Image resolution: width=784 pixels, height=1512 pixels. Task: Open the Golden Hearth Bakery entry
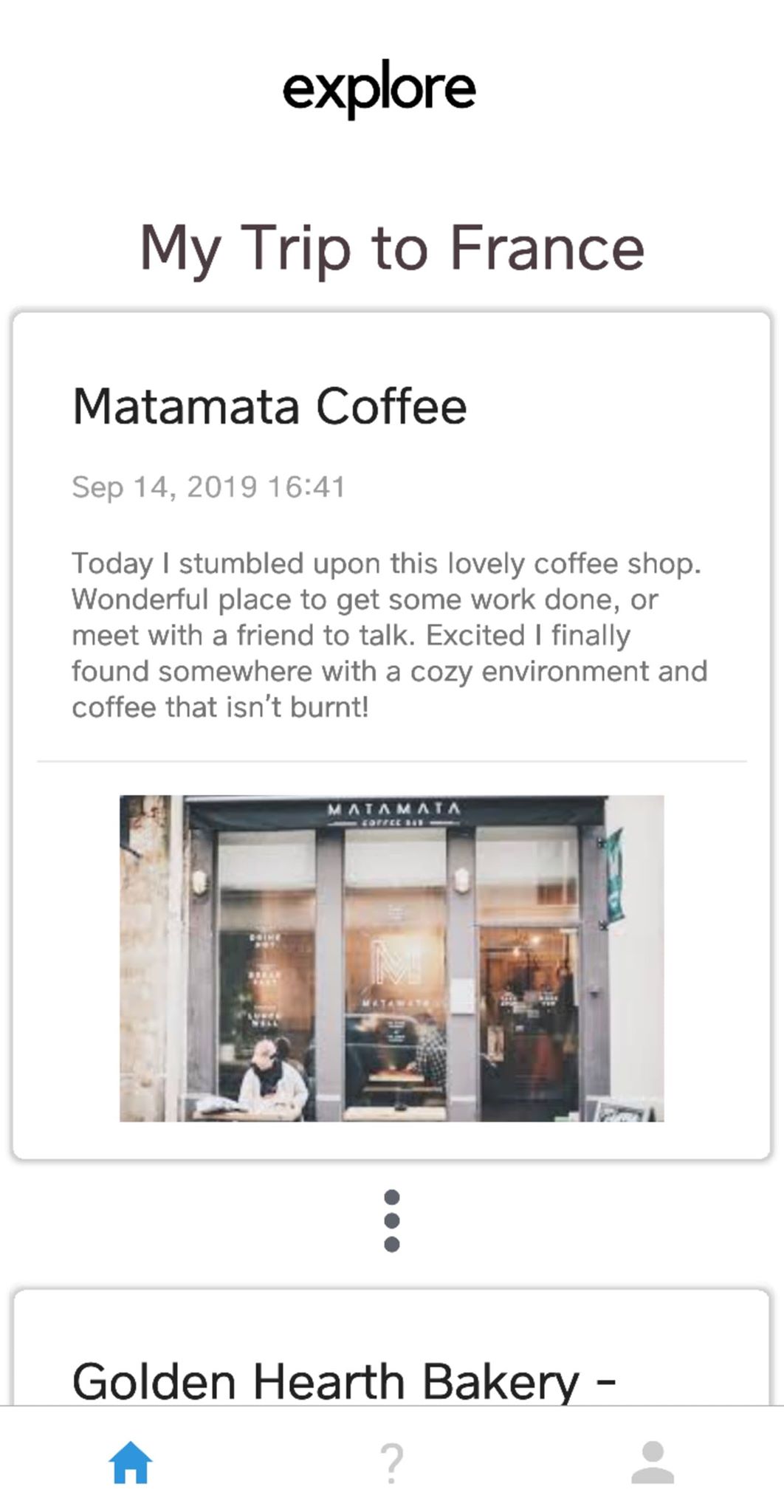(x=344, y=1379)
